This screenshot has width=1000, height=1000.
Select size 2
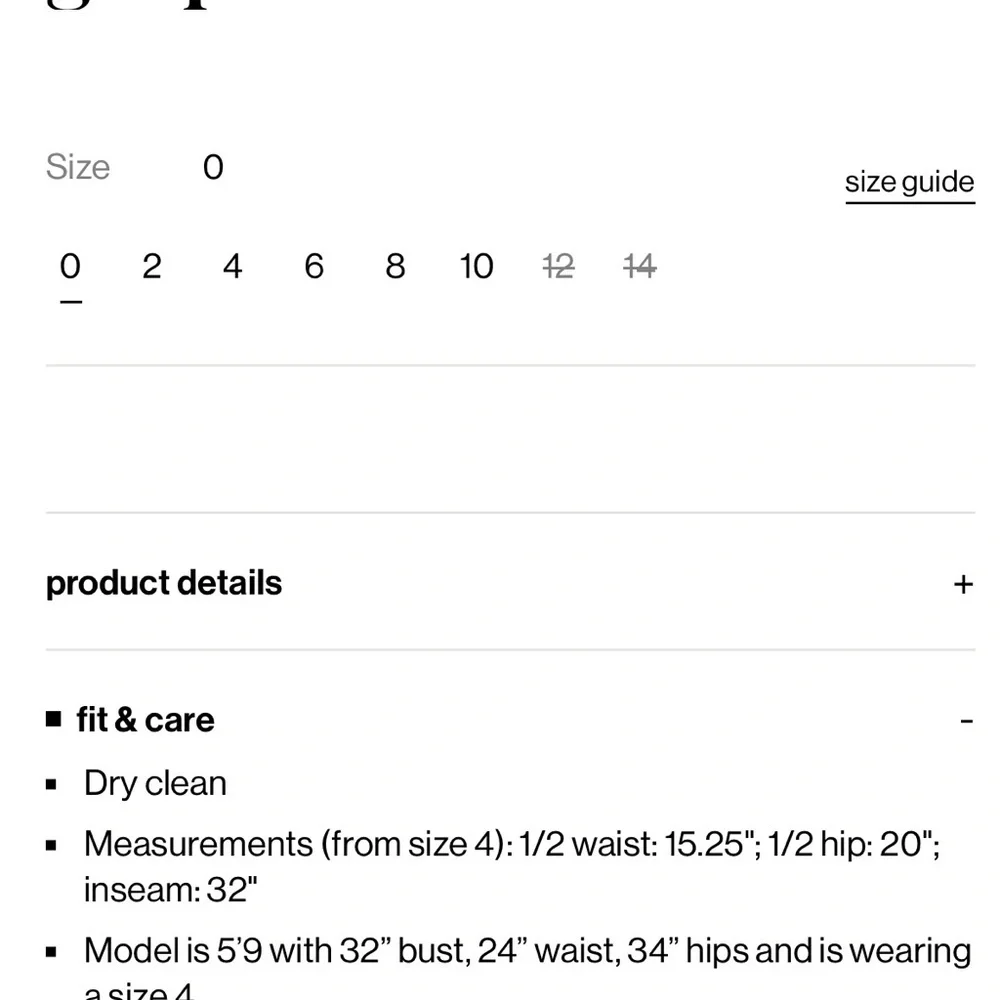[151, 267]
